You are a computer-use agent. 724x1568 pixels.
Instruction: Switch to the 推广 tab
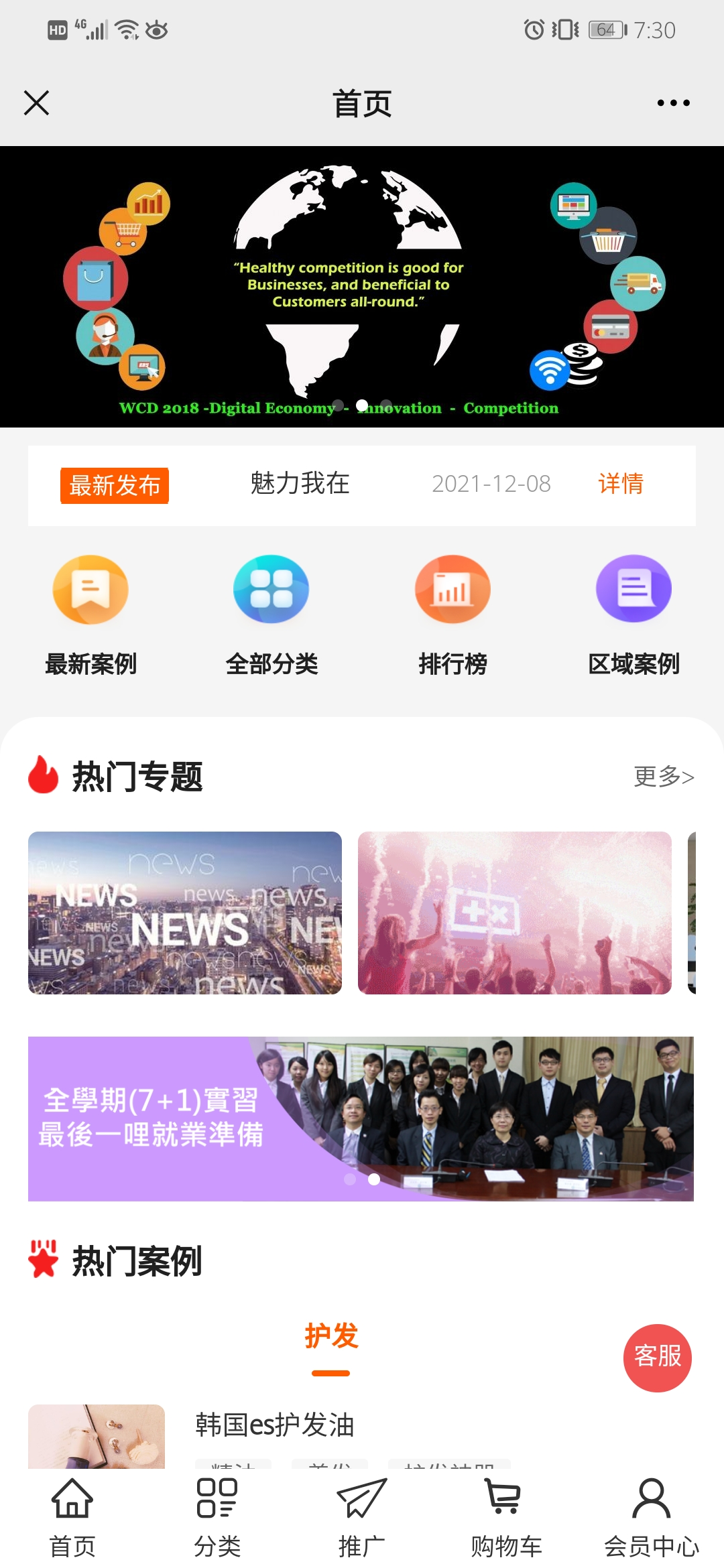(x=362, y=1517)
